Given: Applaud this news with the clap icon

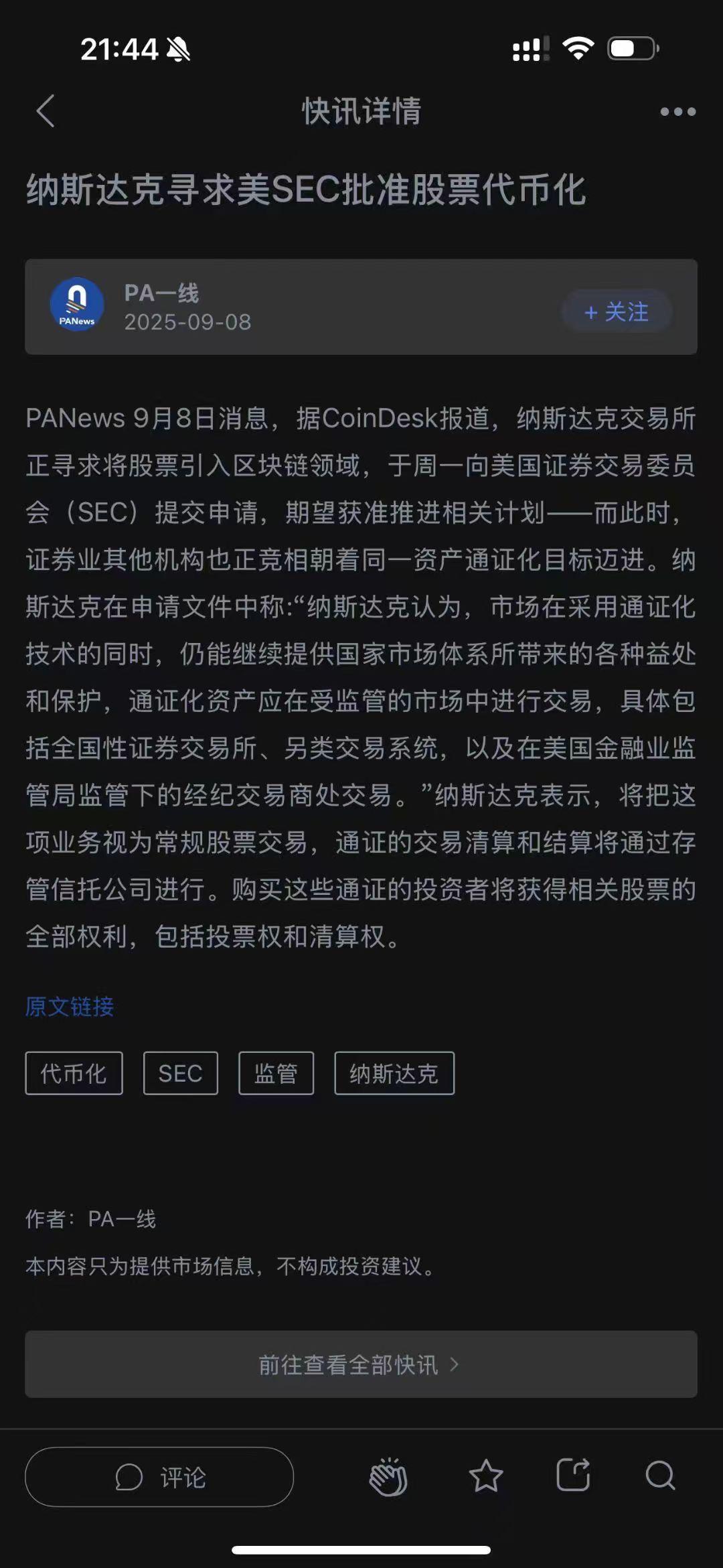Looking at the screenshot, I should pyautogui.click(x=388, y=1476).
